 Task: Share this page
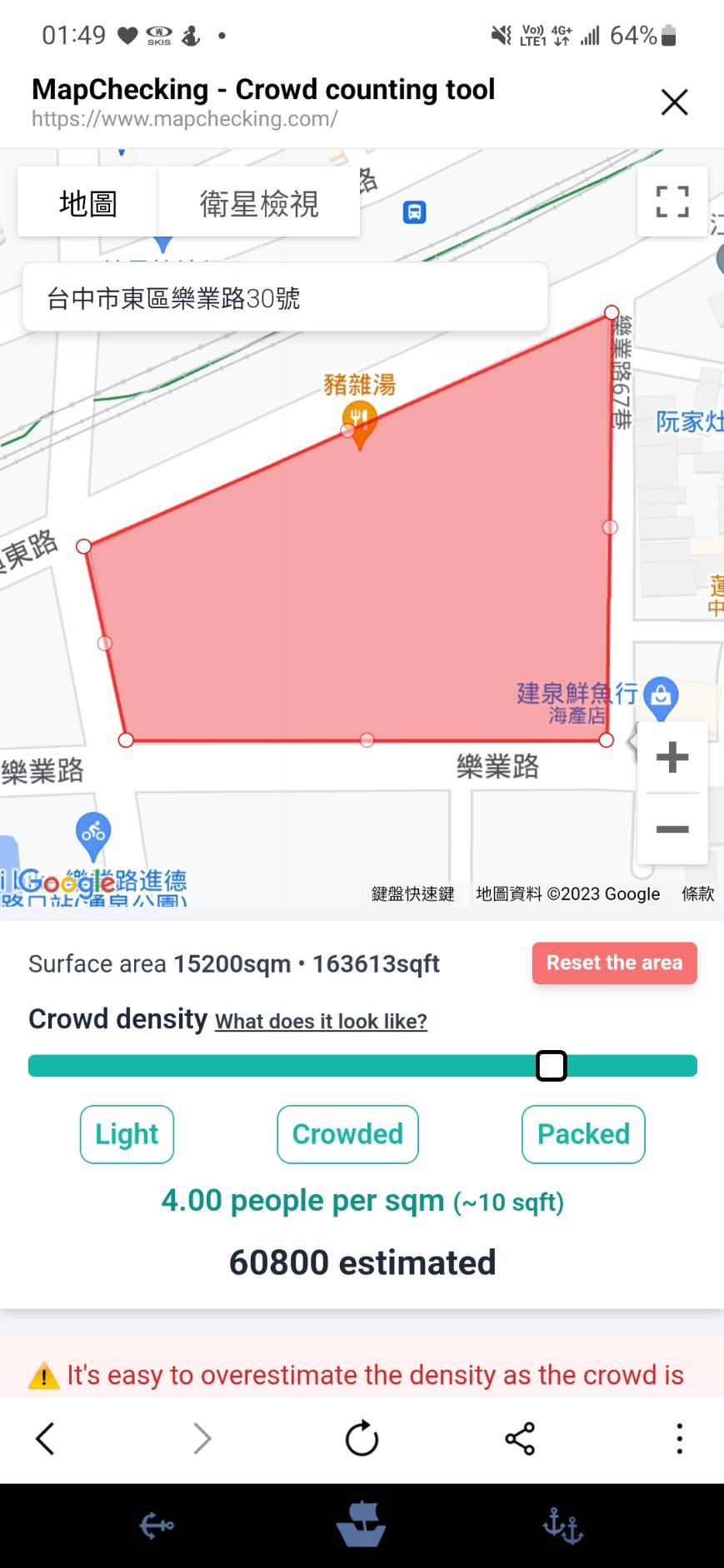pos(520,1438)
